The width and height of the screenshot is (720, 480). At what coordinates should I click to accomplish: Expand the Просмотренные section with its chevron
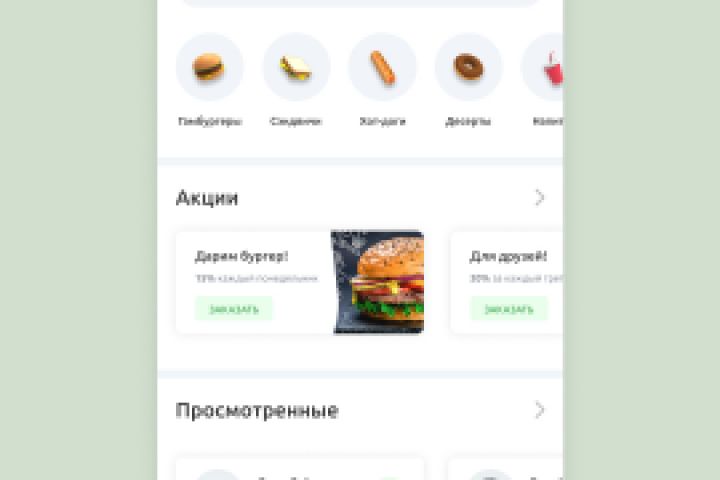coord(540,410)
